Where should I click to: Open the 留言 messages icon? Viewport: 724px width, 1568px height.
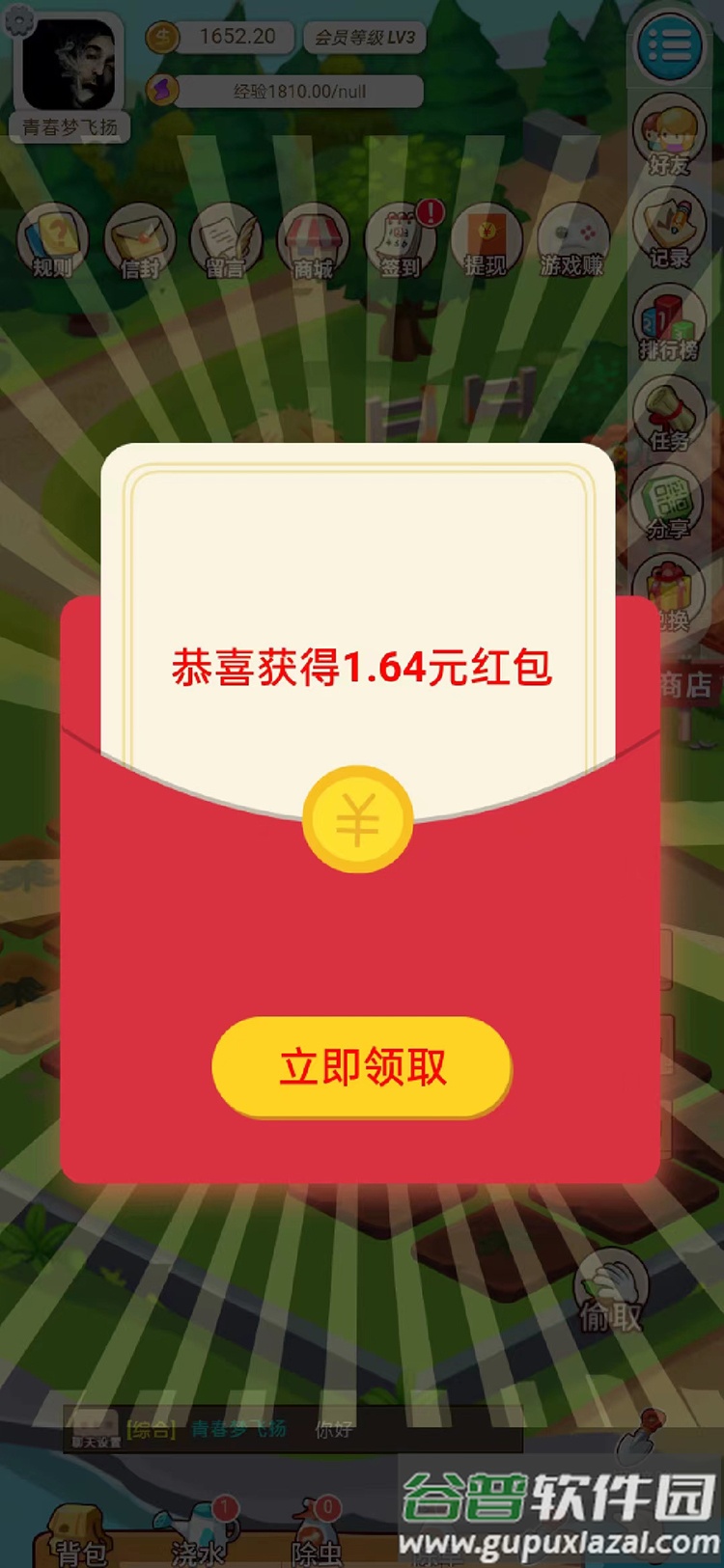226,241
